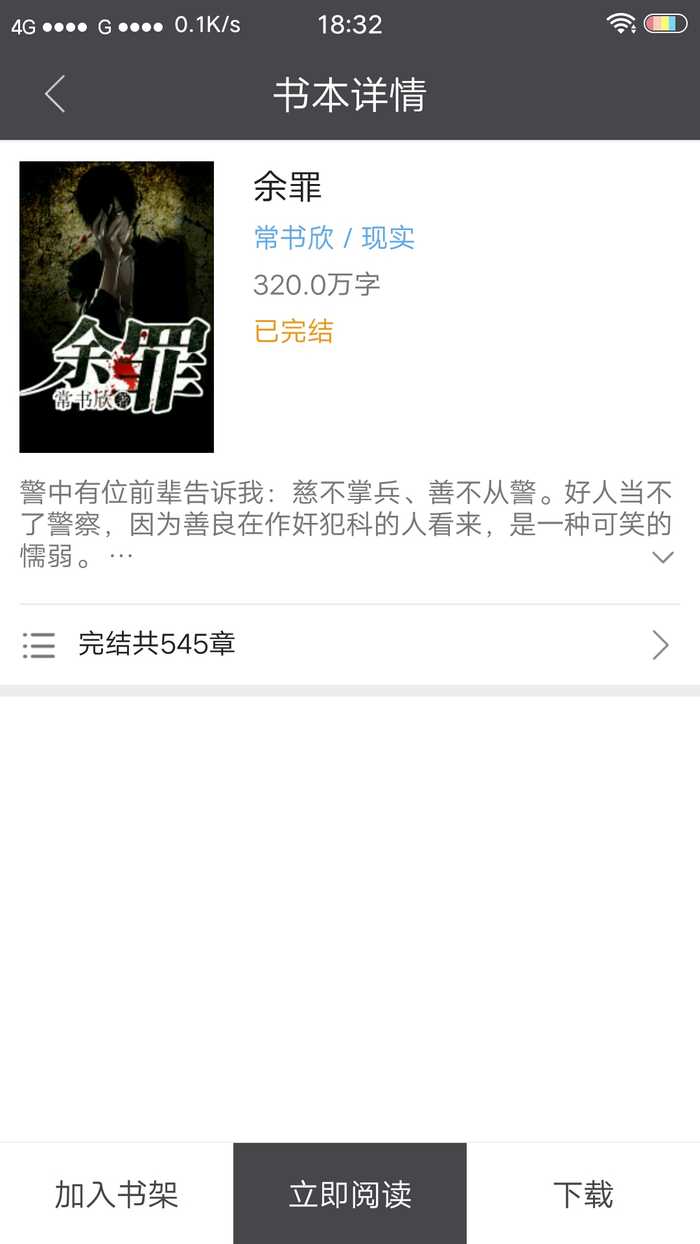The width and height of the screenshot is (700, 1244).
Task: Open the 545 chapters list
Action: point(349,645)
